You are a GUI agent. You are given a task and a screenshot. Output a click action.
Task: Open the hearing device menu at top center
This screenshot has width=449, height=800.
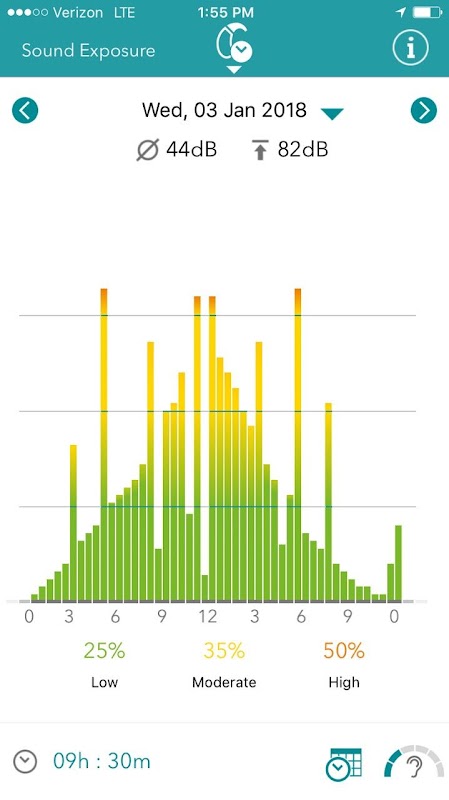(x=234, y=48)
